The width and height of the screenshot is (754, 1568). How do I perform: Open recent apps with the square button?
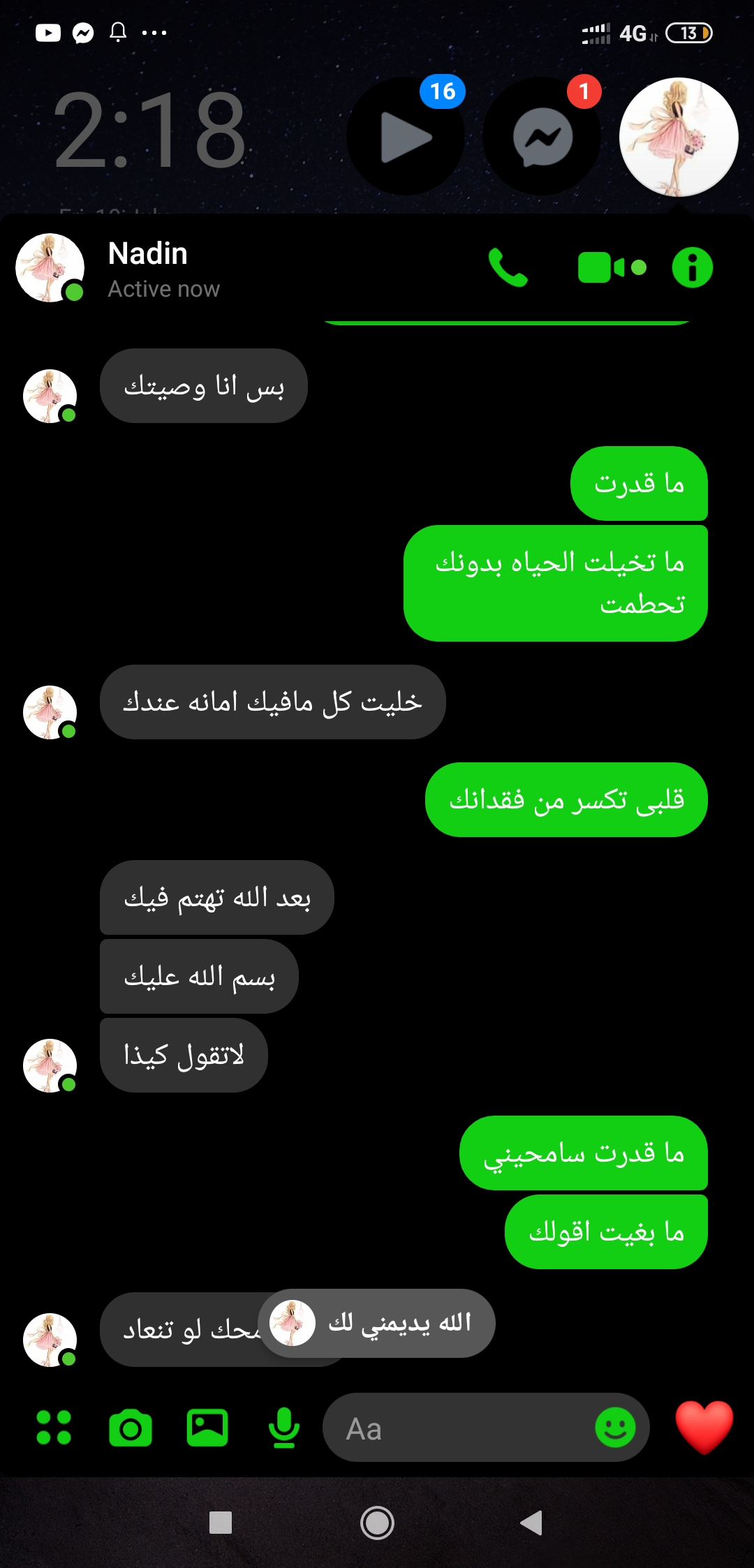(x=221, y=1523)
